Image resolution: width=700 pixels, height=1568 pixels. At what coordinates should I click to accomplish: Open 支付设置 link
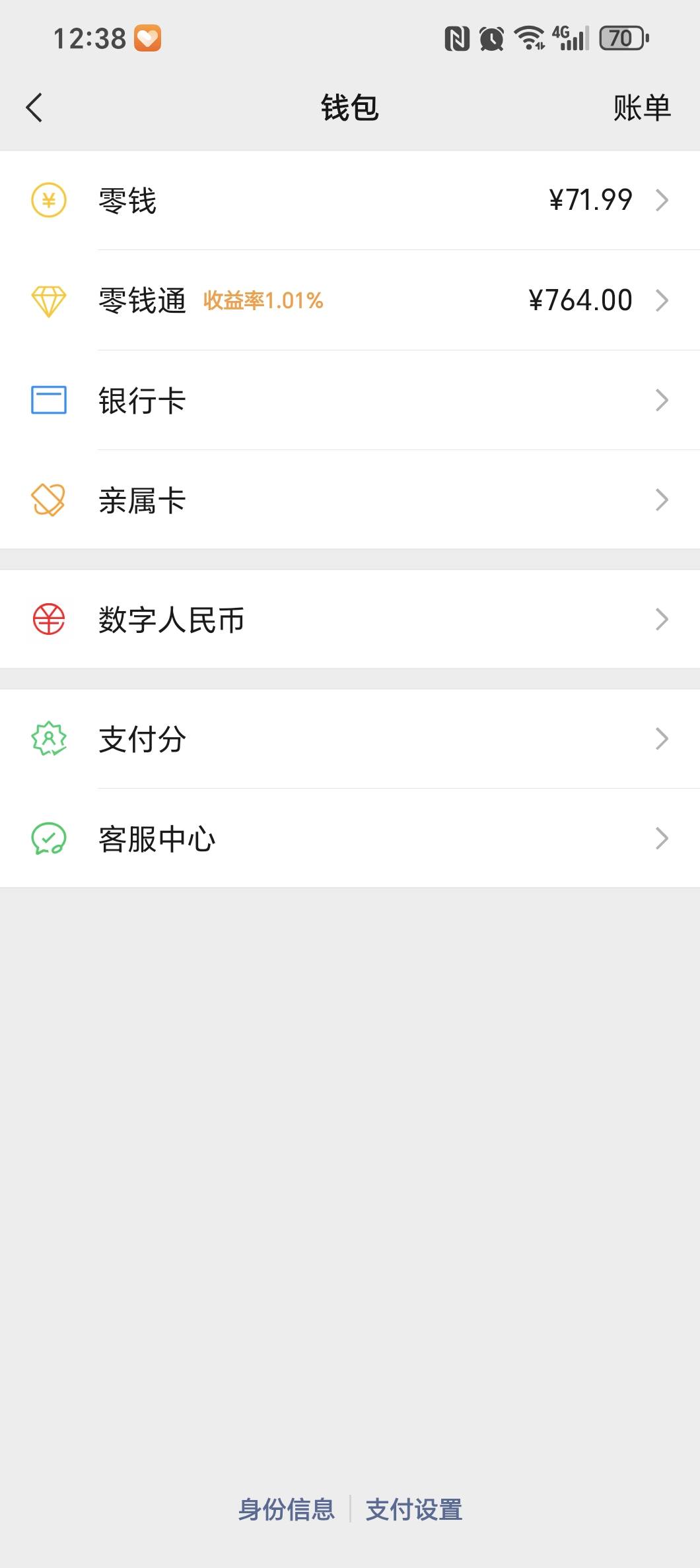(414, 1509)
